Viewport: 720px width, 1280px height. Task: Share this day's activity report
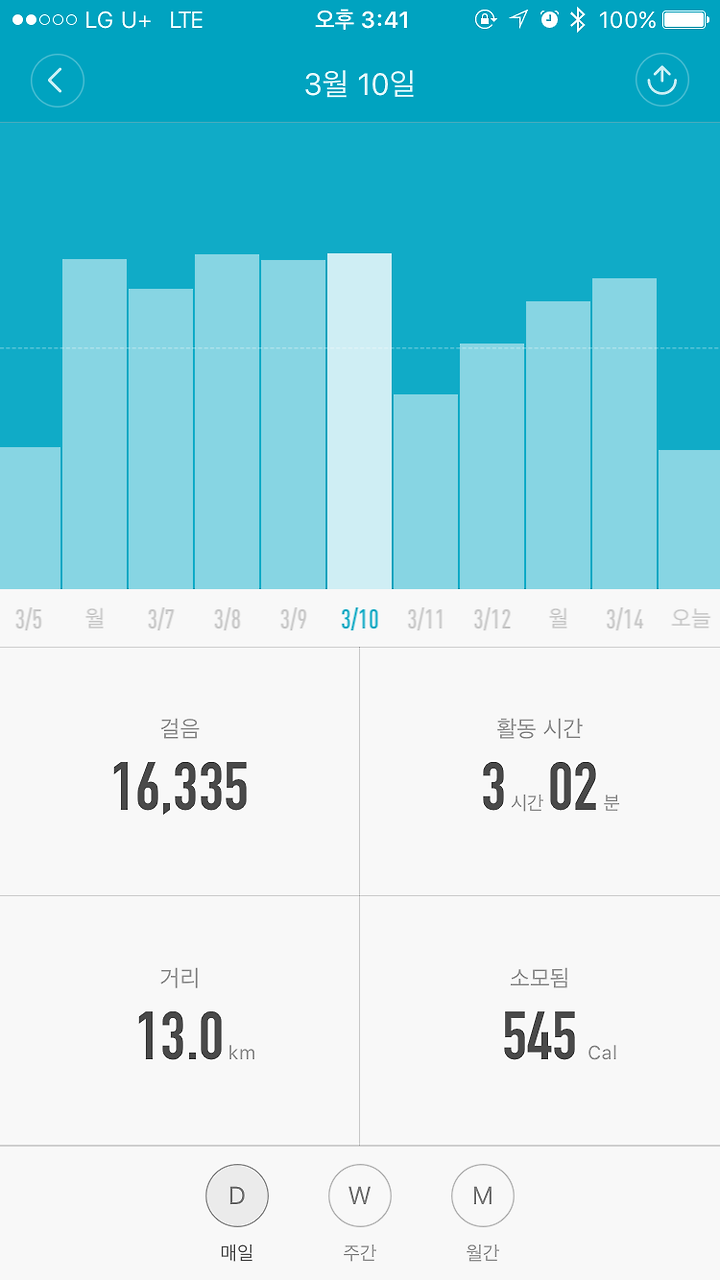pos(662,81)
